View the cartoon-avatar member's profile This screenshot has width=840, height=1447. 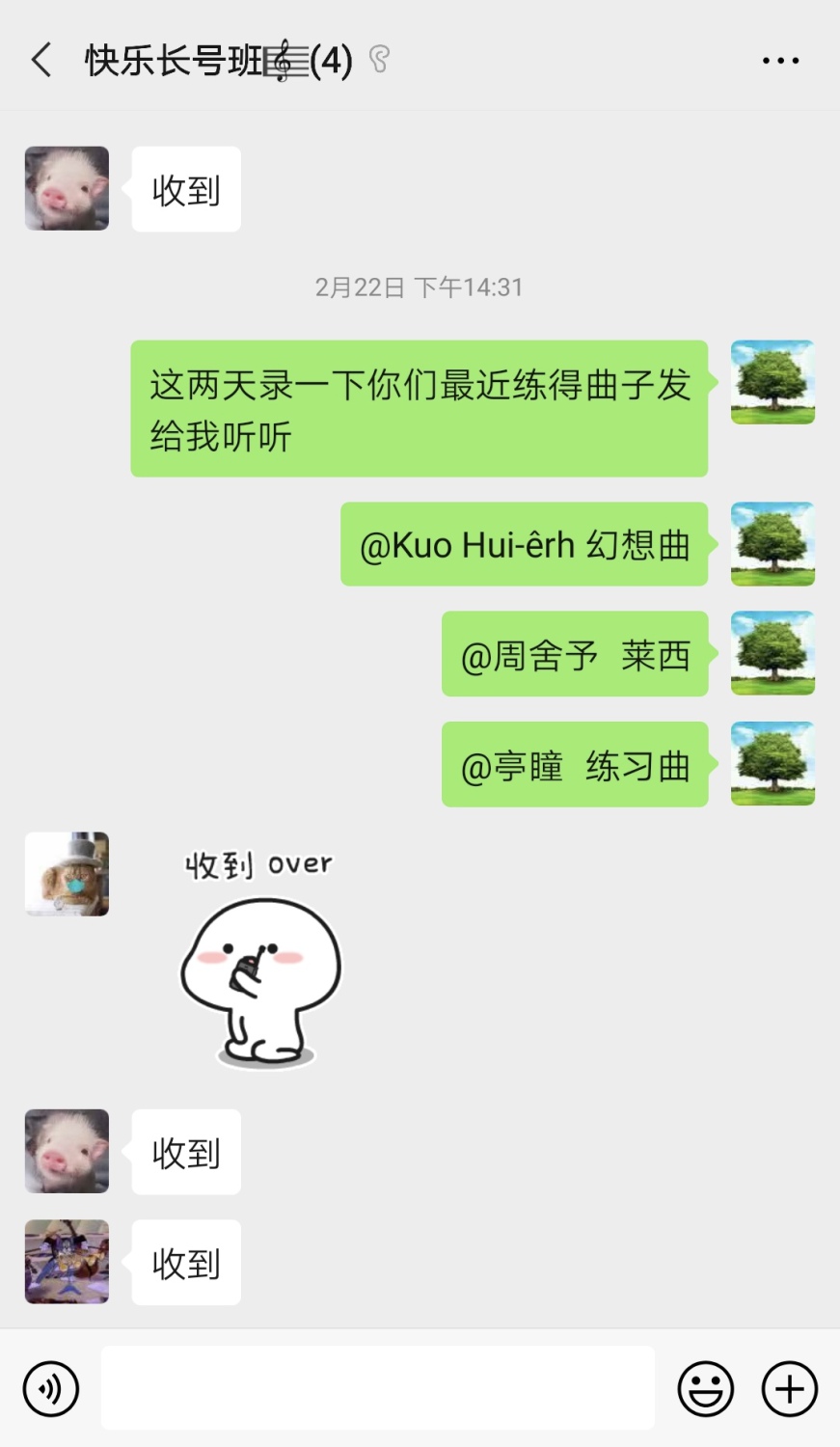coord(67,1262)
